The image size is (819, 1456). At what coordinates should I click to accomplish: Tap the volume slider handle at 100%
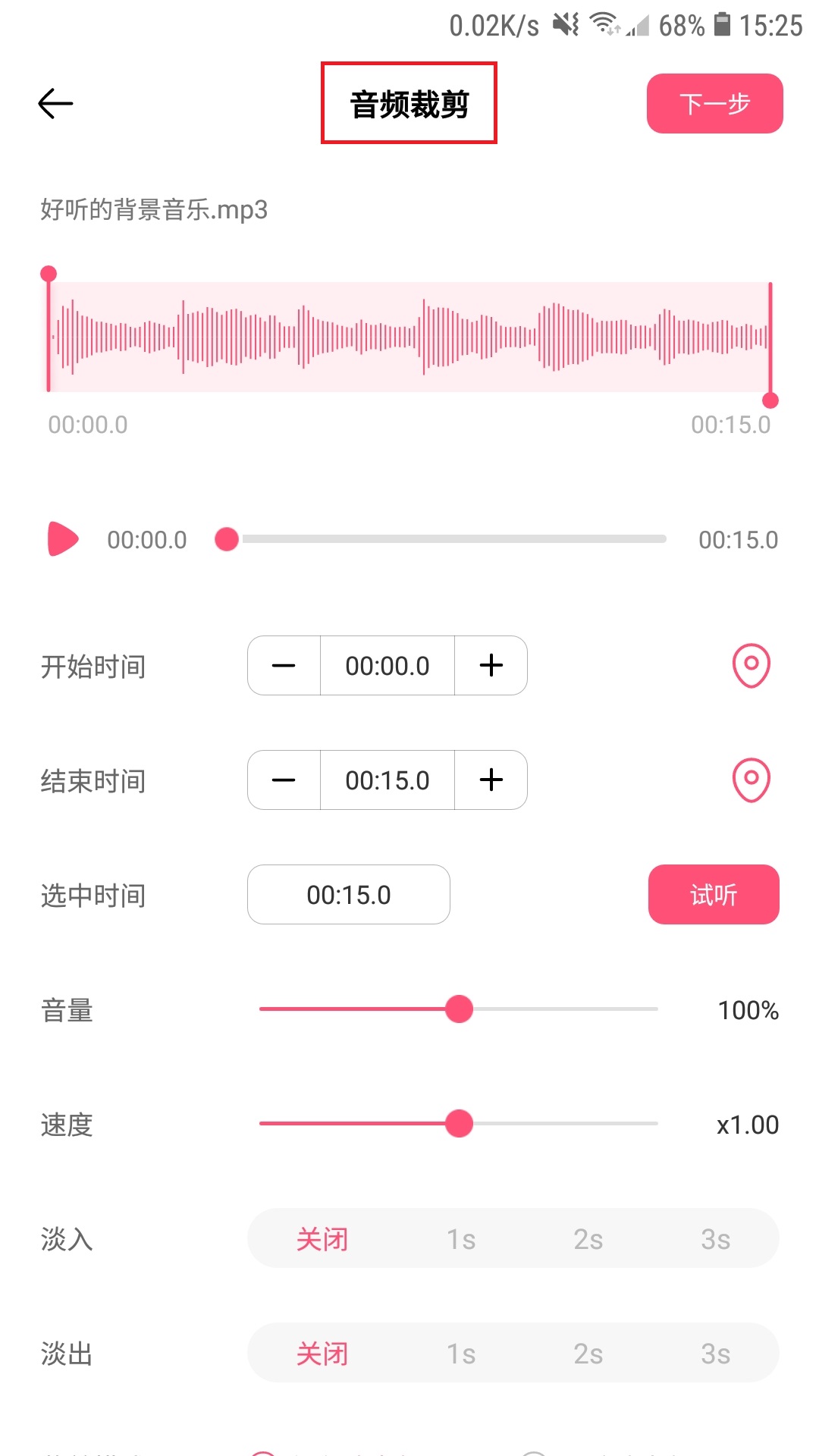click(459, 1009)
